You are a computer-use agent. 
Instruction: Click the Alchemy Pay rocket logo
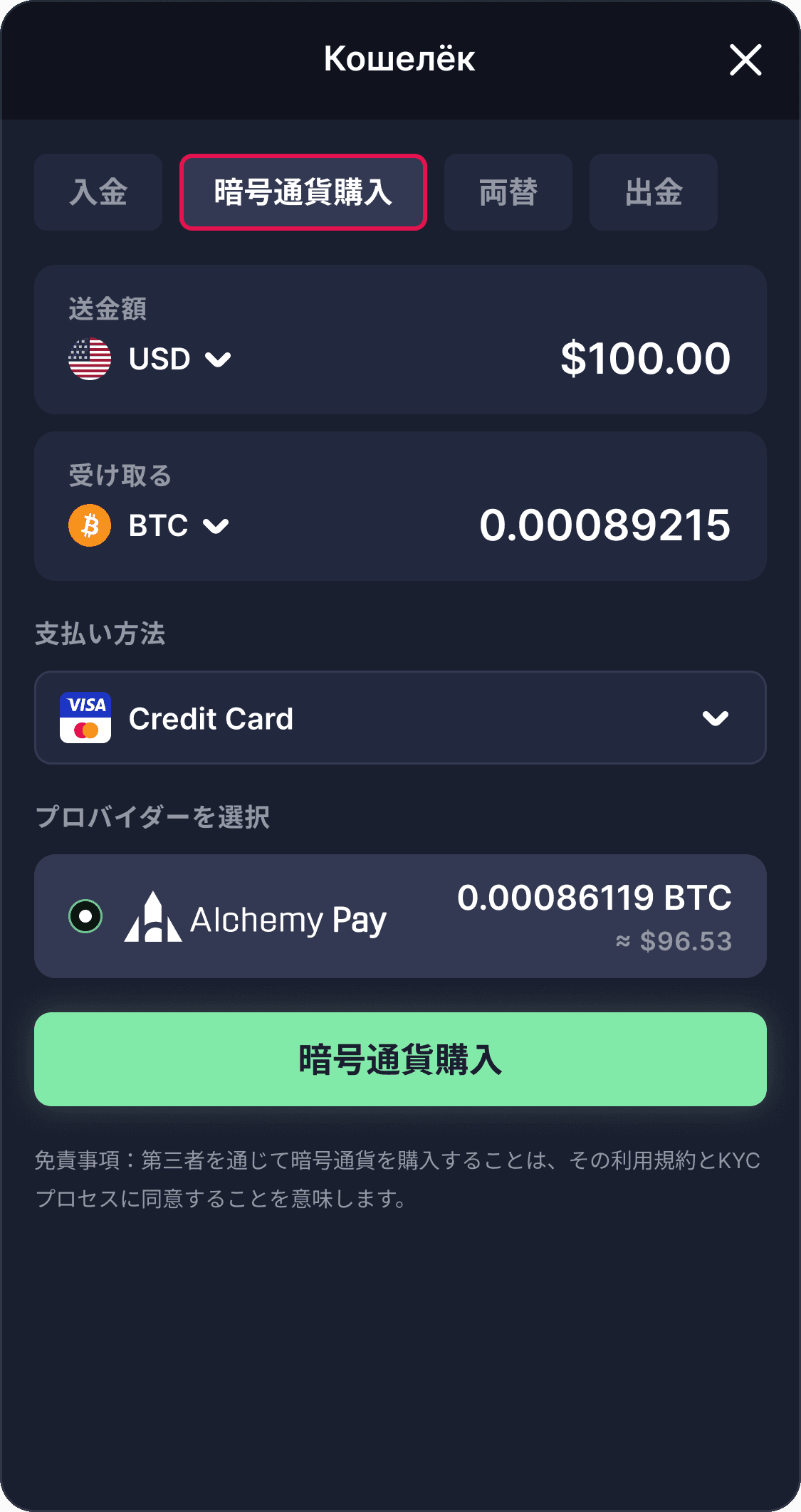pyautogui.click(x=154, y=918)
